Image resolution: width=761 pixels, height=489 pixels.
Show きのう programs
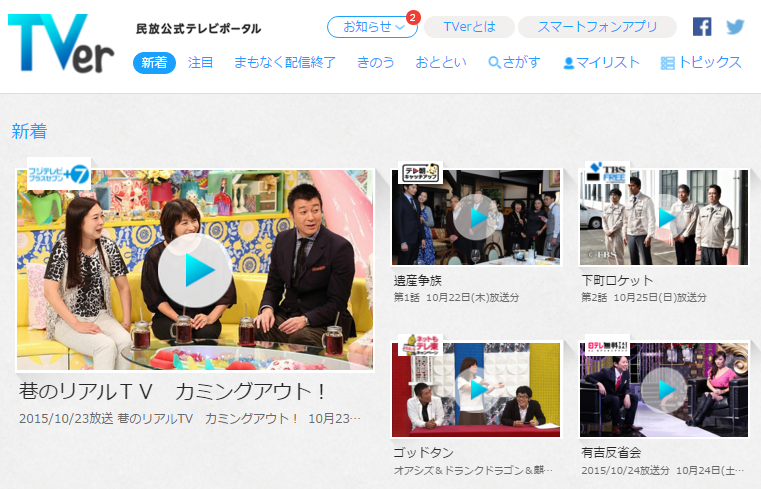click(375, 63)
